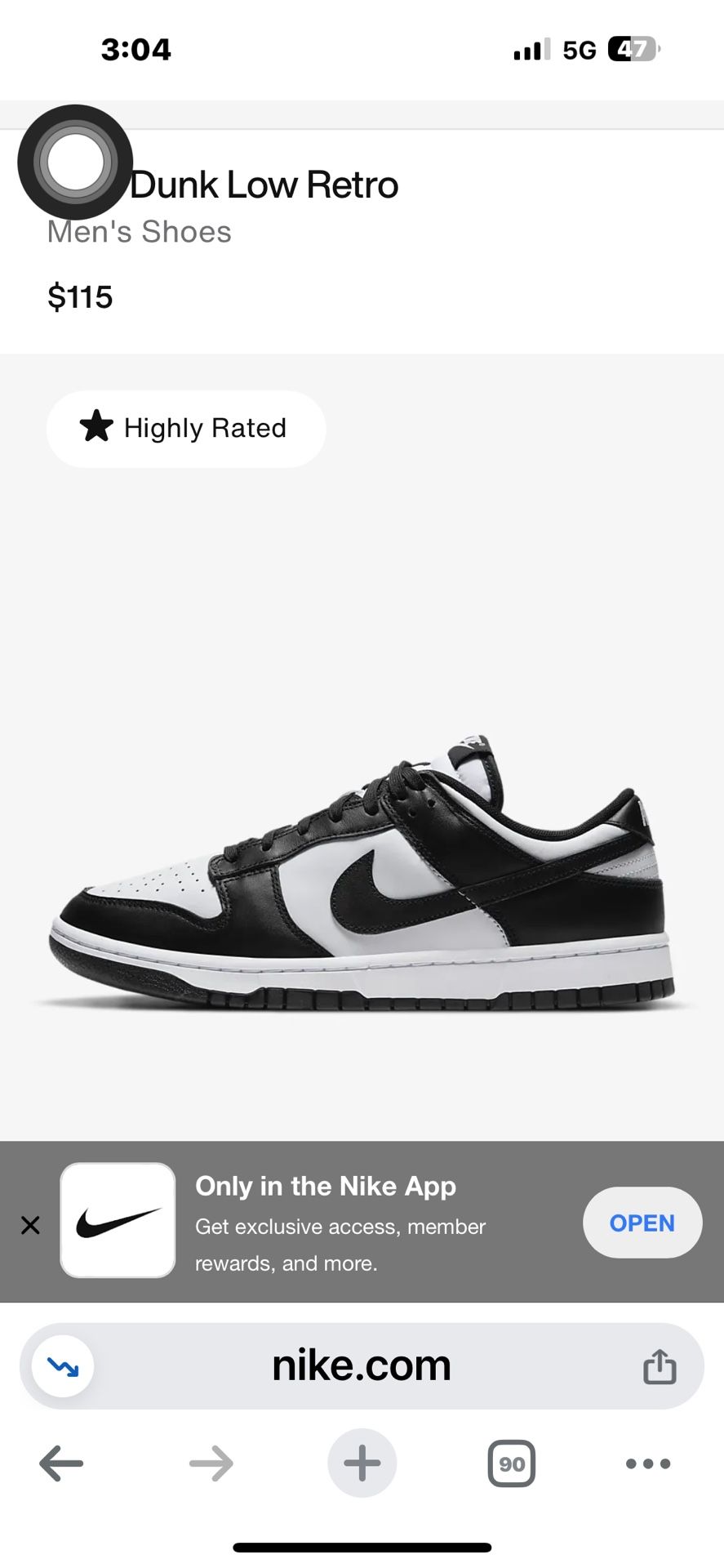Tap the Men's Shoes category label
The width and height of the screenshot is (724, 1568).
138,231
